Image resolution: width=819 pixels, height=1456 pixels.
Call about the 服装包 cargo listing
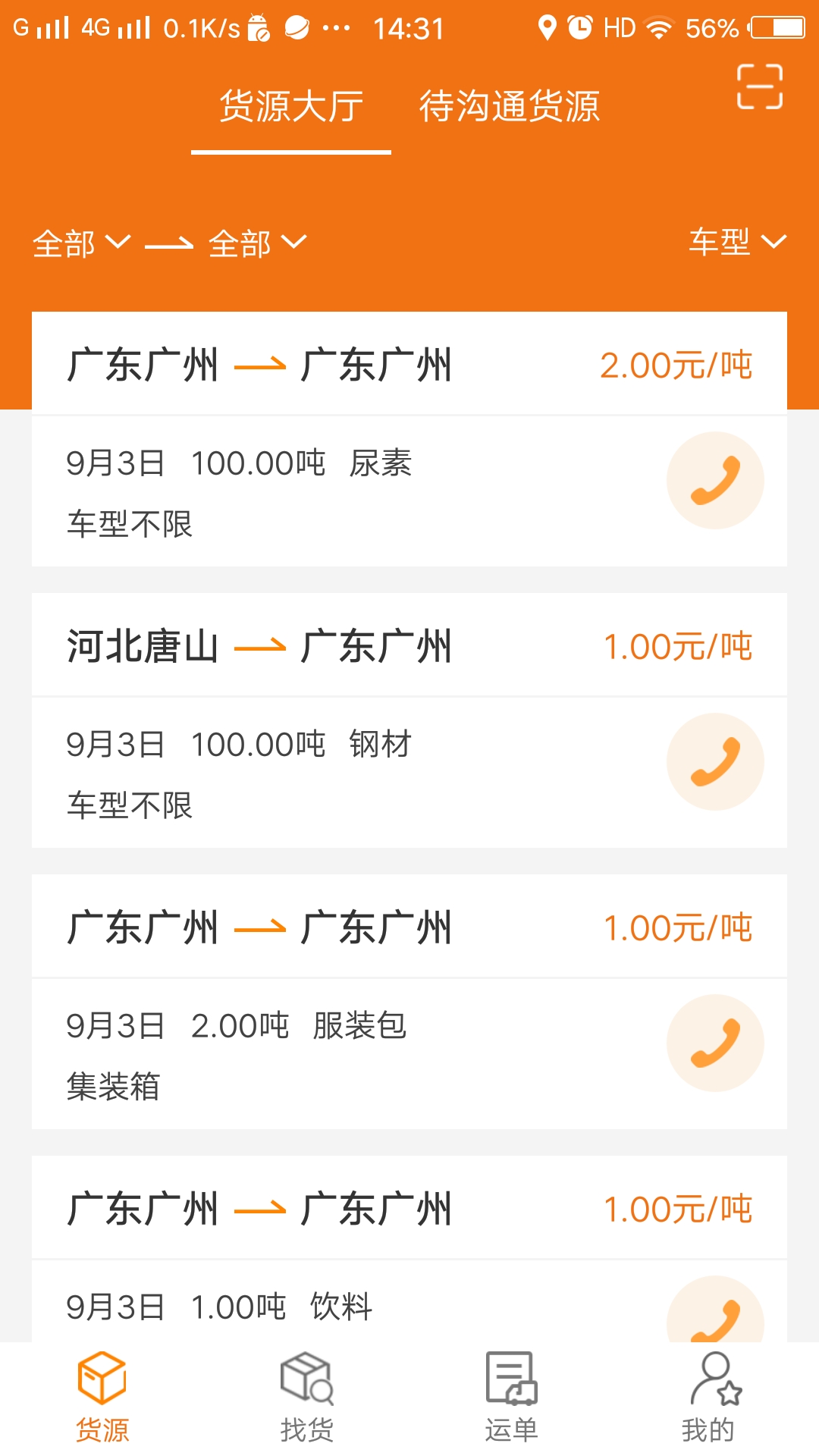click(x=715, y=1043)
